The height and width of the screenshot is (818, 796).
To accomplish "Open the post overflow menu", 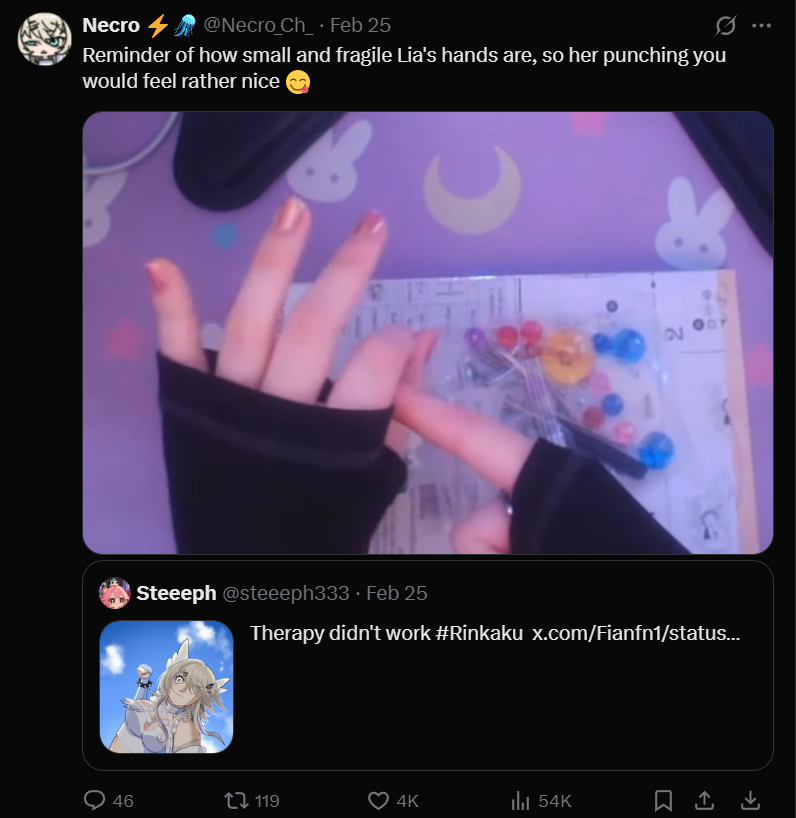I will point(762,26).
